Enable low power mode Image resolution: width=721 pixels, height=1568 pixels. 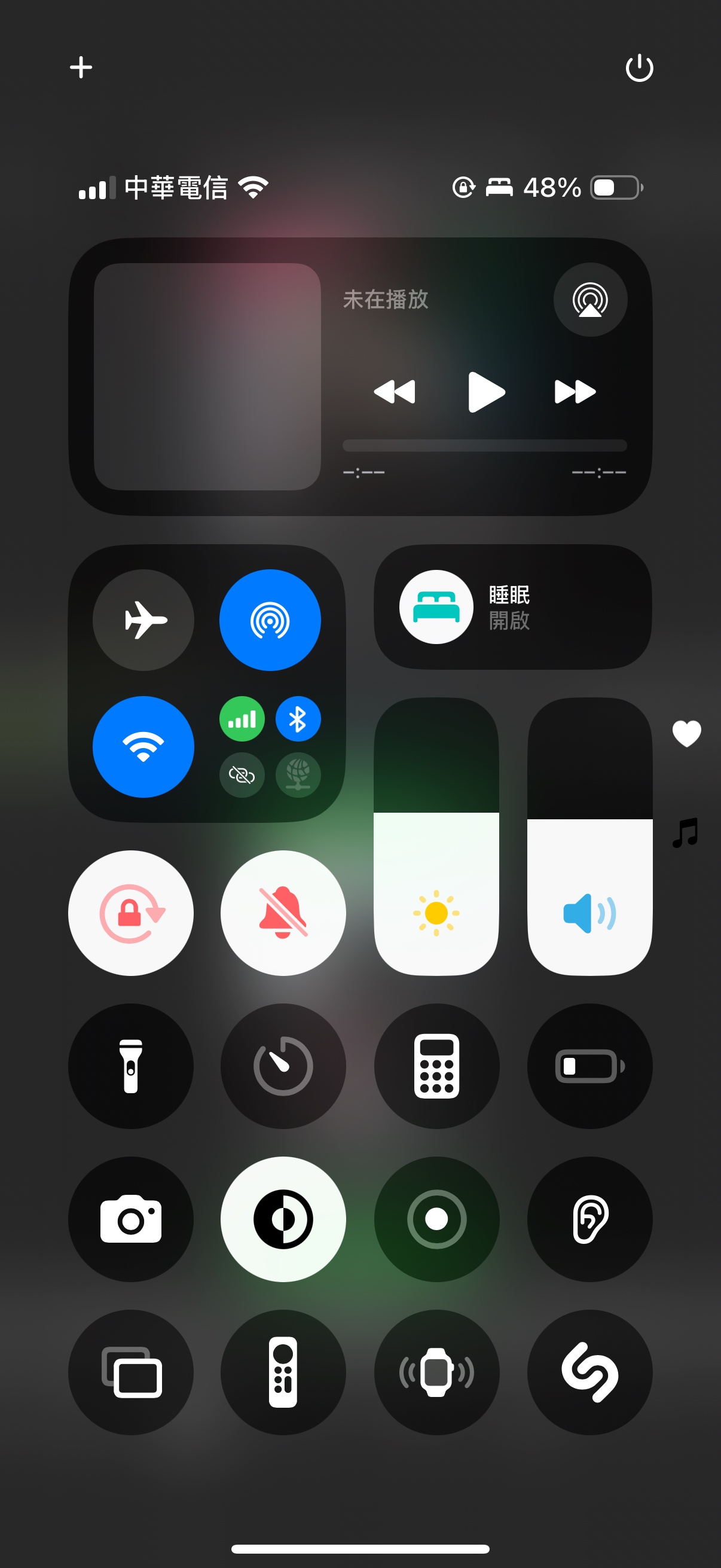pyautogui.click(x=589, y=1066)
